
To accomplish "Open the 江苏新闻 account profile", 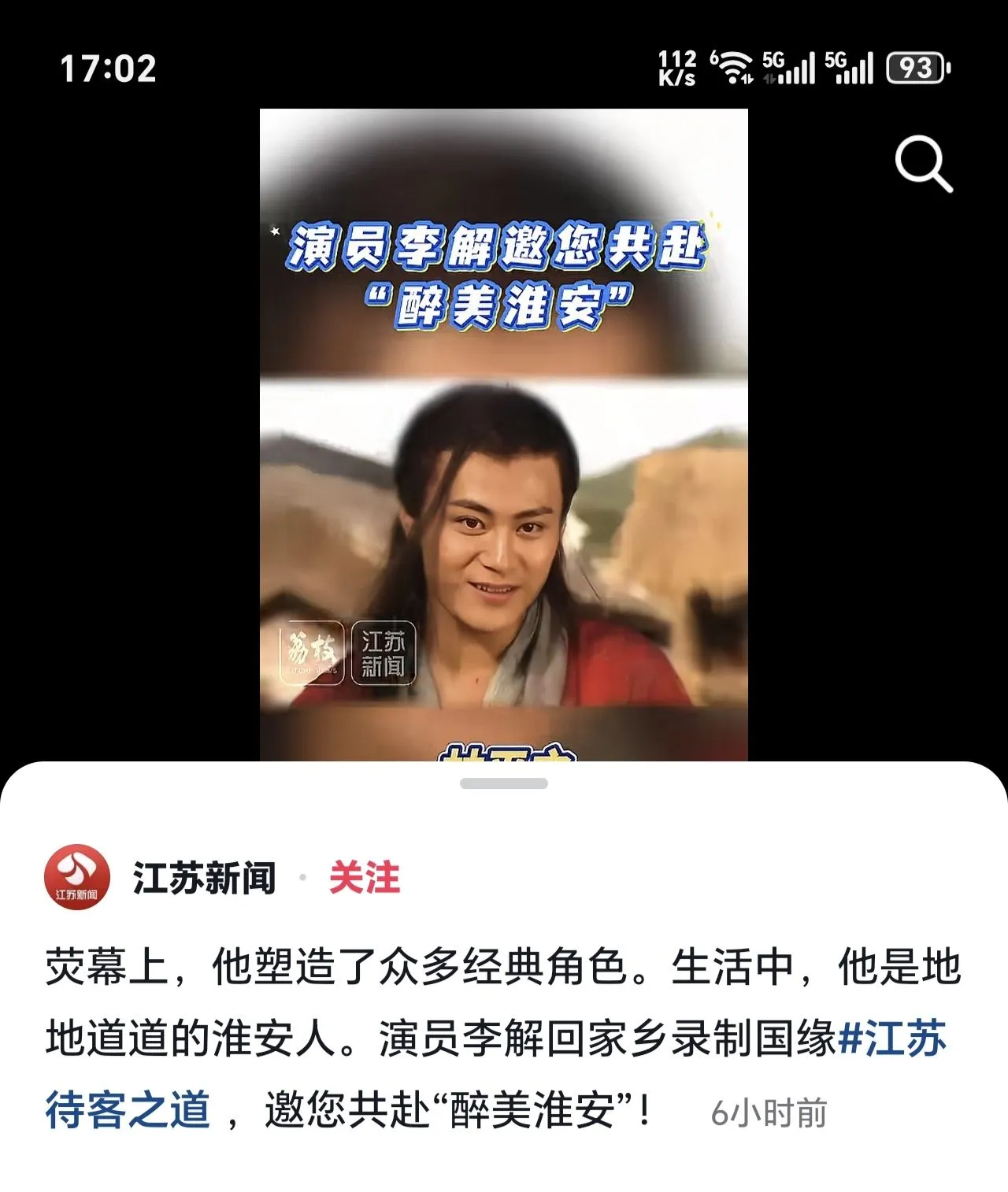I will click(x=203, y=877).
